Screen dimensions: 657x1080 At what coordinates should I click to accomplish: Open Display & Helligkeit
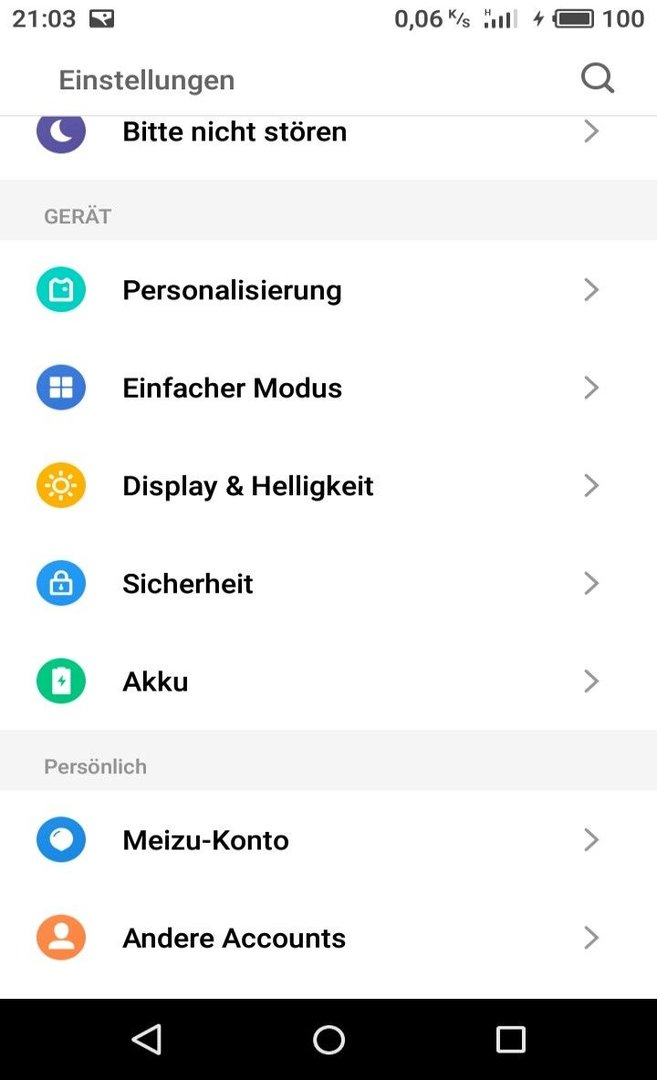click(328, 485)
